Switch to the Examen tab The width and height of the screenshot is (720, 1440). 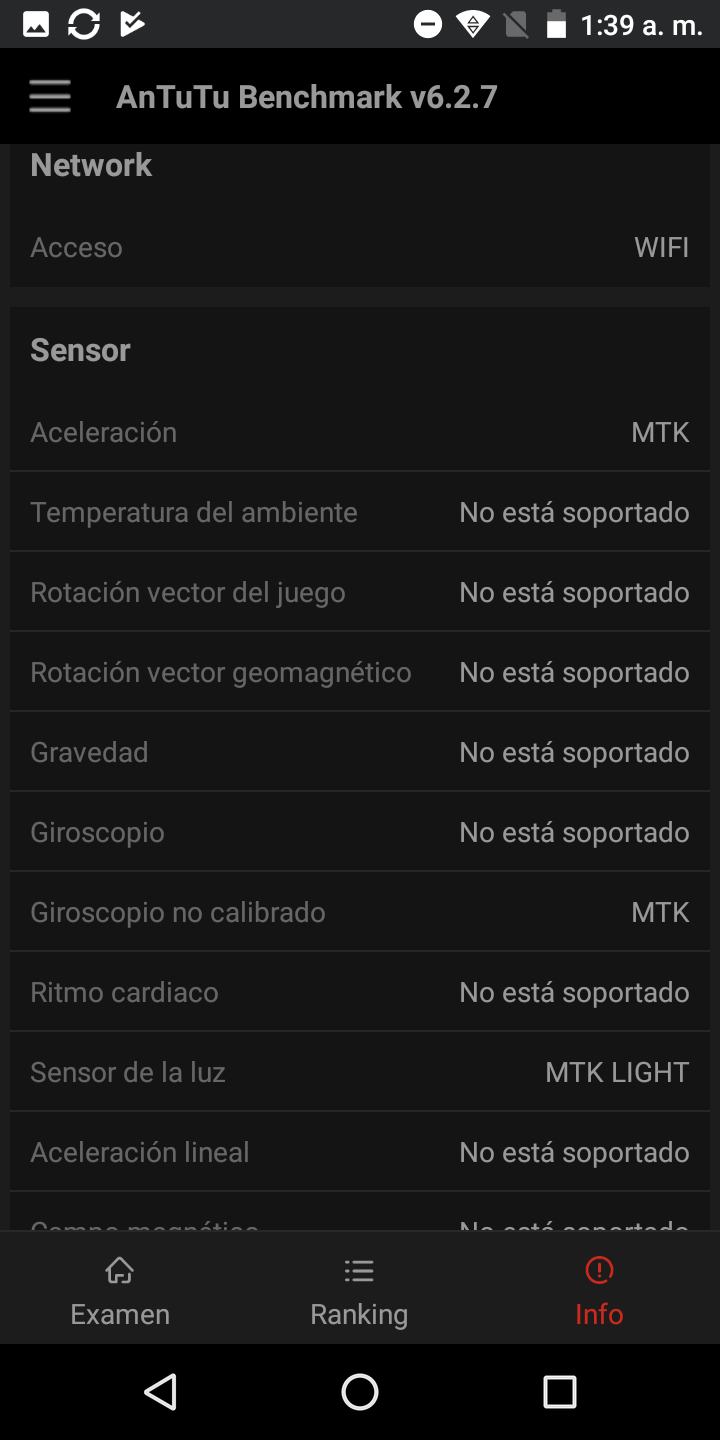[x=120, y=1290]
